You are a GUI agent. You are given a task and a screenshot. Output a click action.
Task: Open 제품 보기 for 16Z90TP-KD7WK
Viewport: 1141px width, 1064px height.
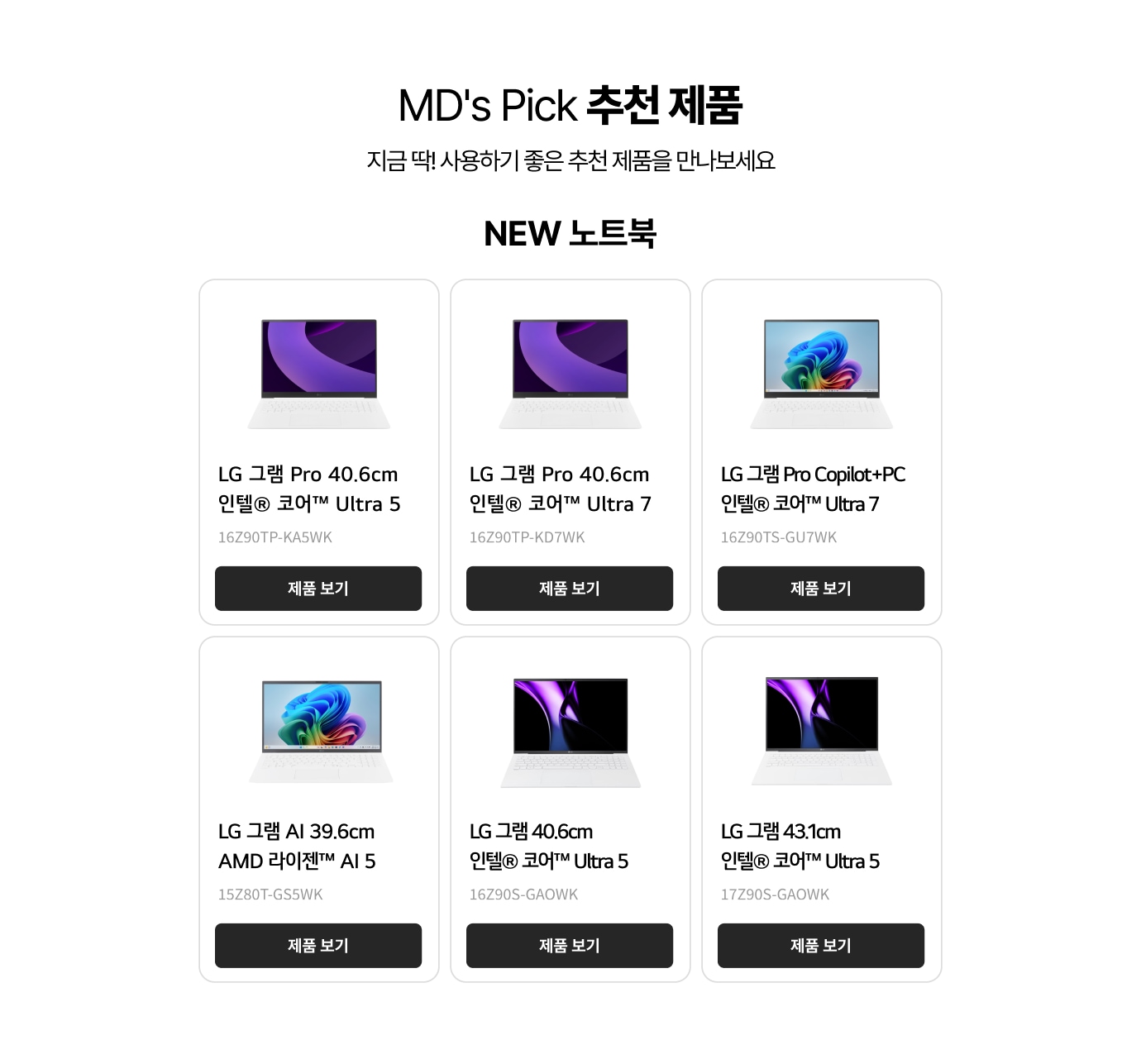pos(570,589)
